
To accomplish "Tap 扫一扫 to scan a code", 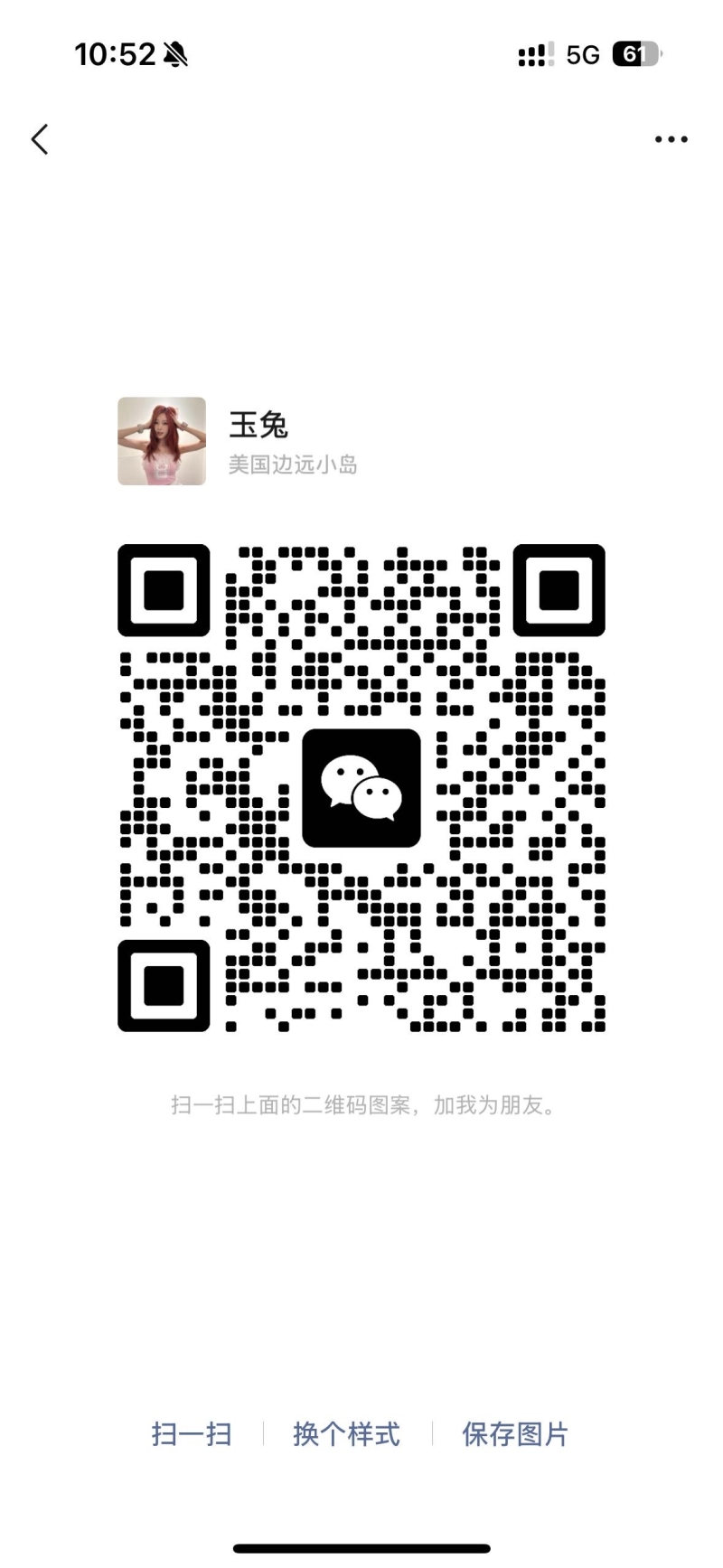I will tap(192, 1433).
